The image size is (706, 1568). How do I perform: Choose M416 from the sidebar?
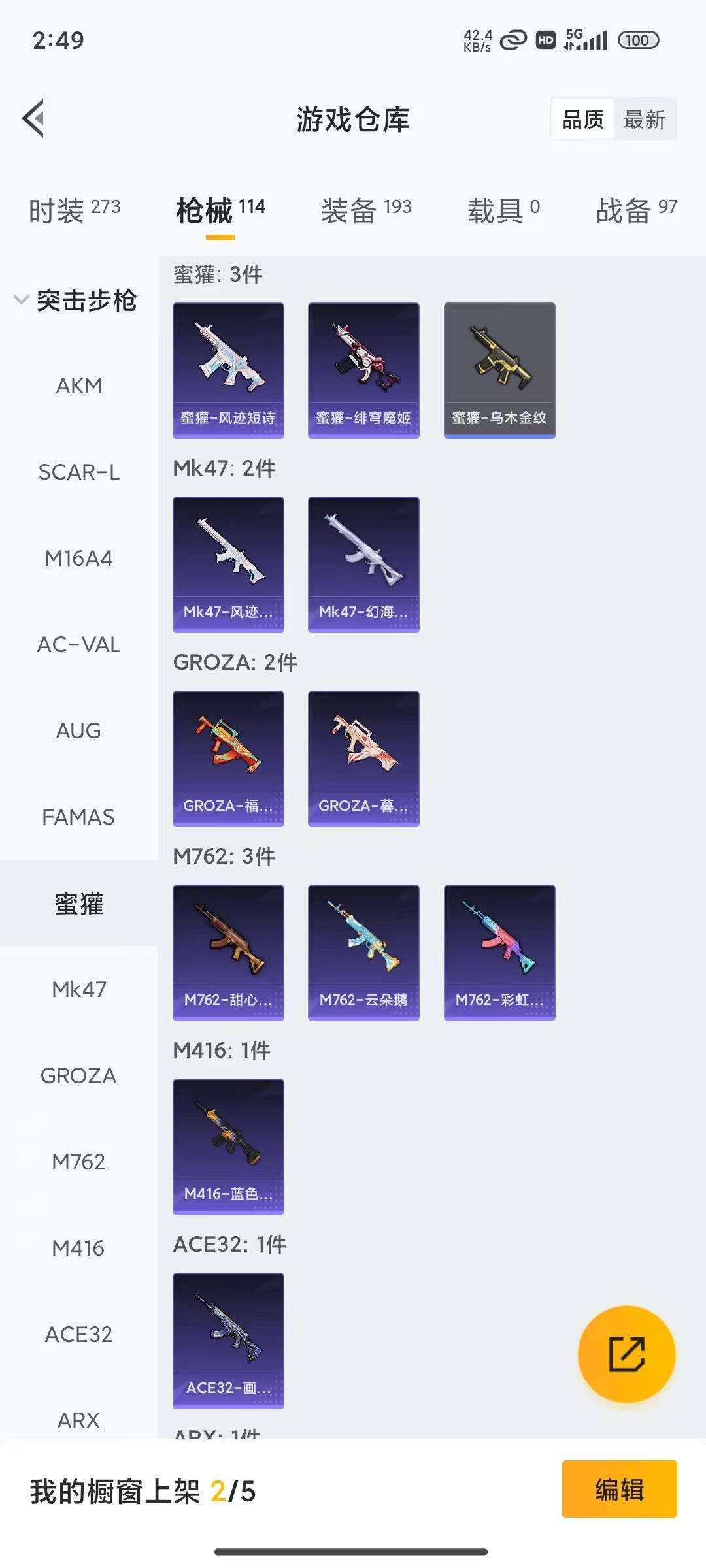pyautogui.click(x=77, y=1248)
